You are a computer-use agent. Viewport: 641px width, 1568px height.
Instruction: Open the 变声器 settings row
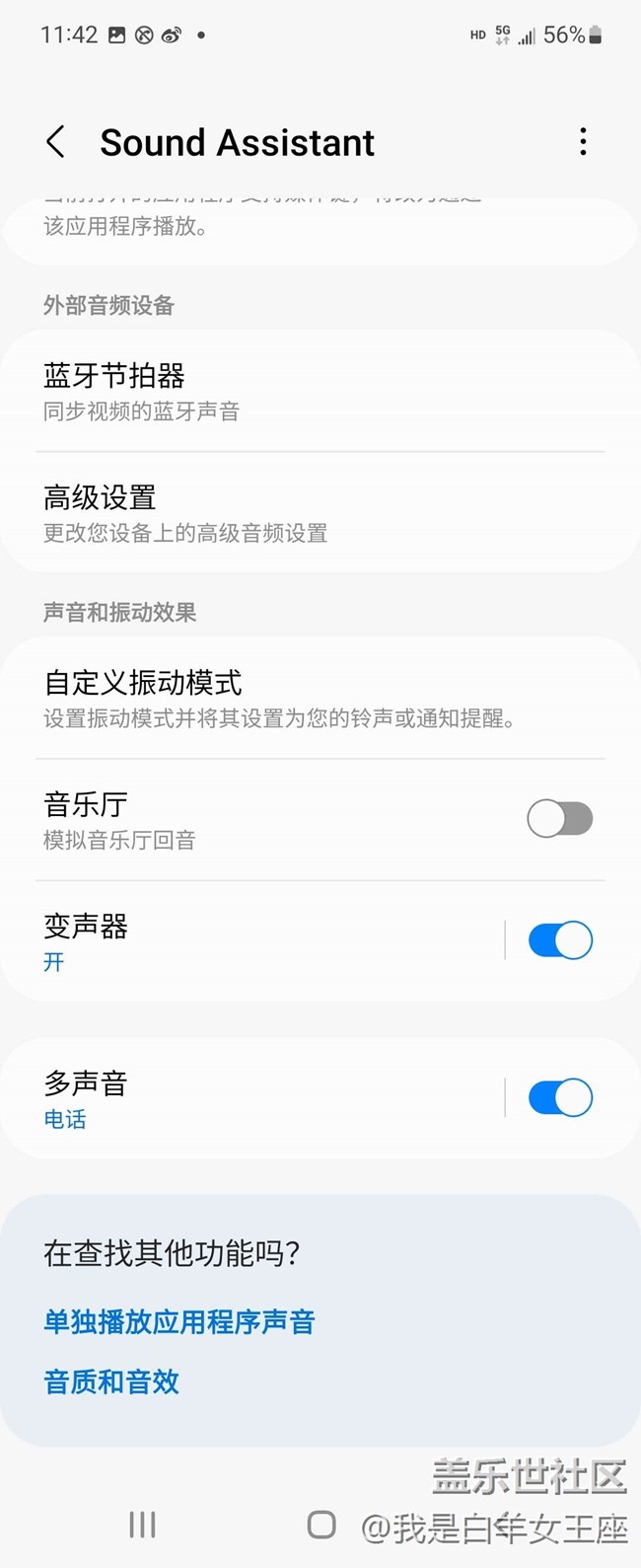click(x=251, y=941)
